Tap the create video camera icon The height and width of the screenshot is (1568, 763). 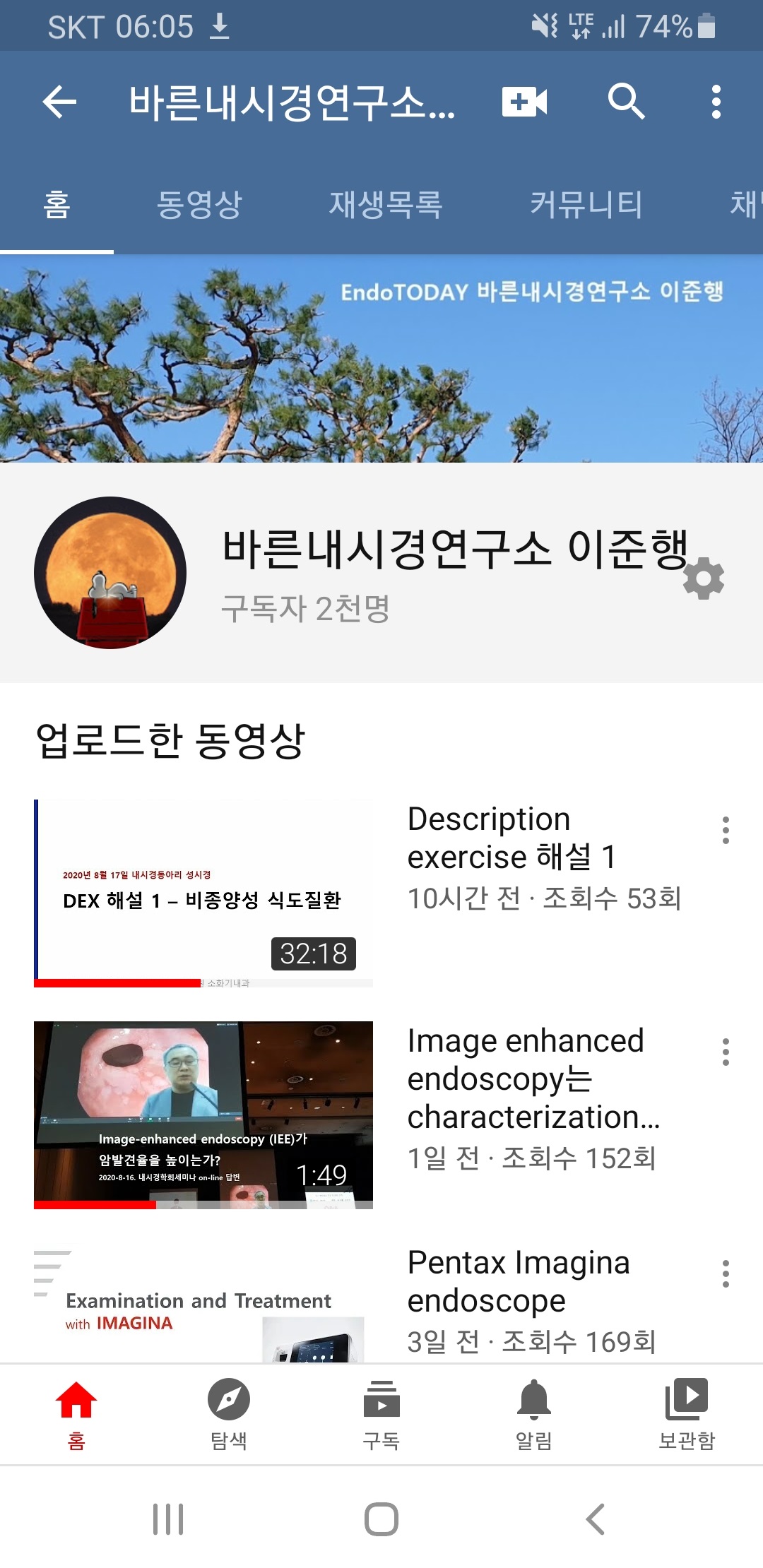524,102
